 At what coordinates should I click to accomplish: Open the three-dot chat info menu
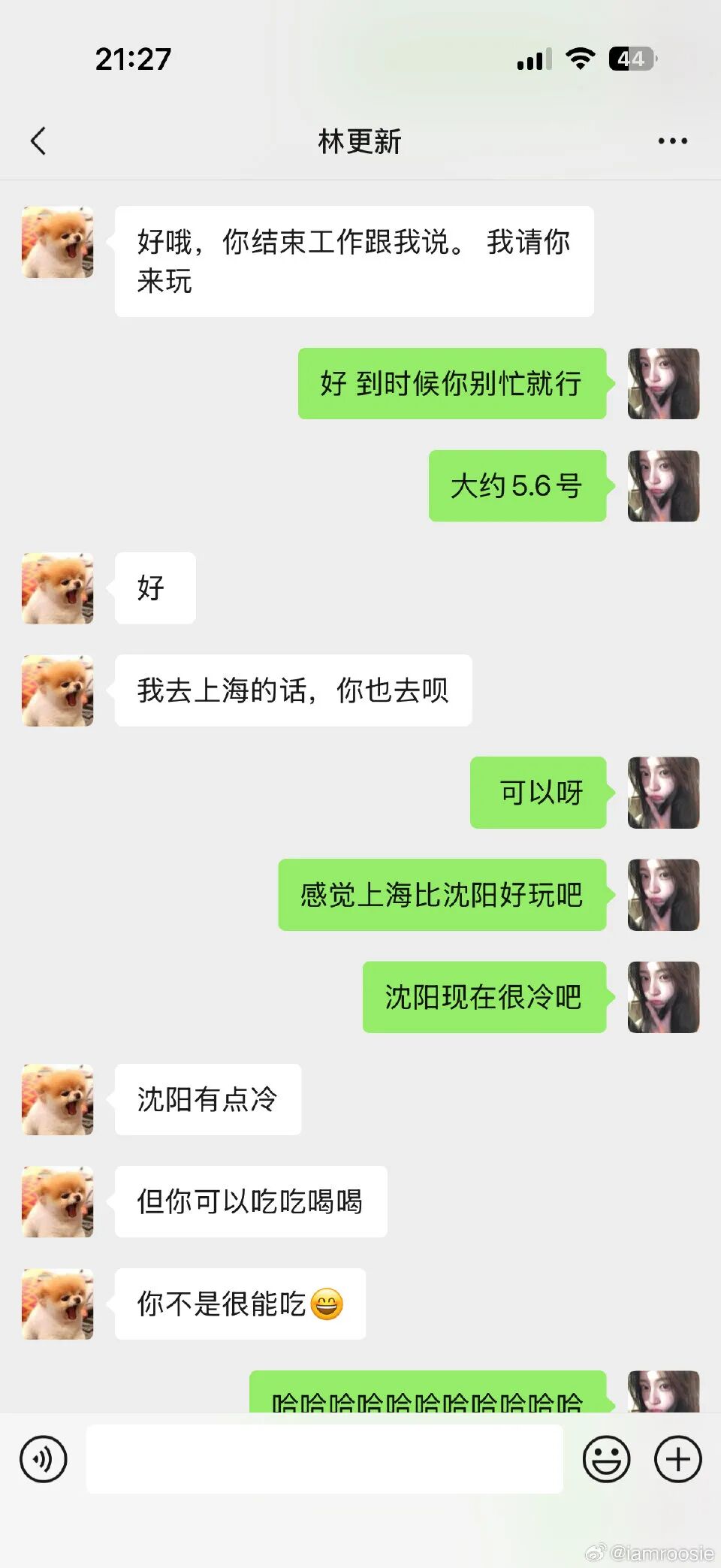671,140
